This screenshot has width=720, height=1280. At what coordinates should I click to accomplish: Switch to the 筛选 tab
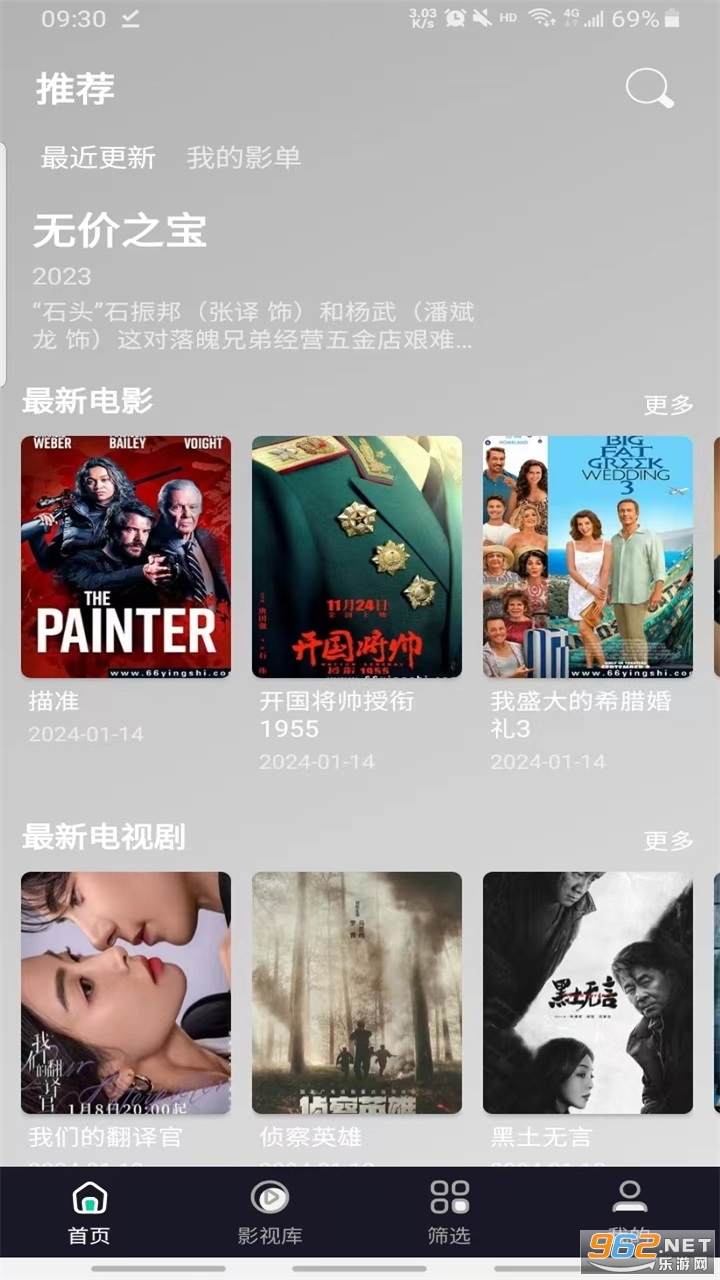click(449, 1212)
